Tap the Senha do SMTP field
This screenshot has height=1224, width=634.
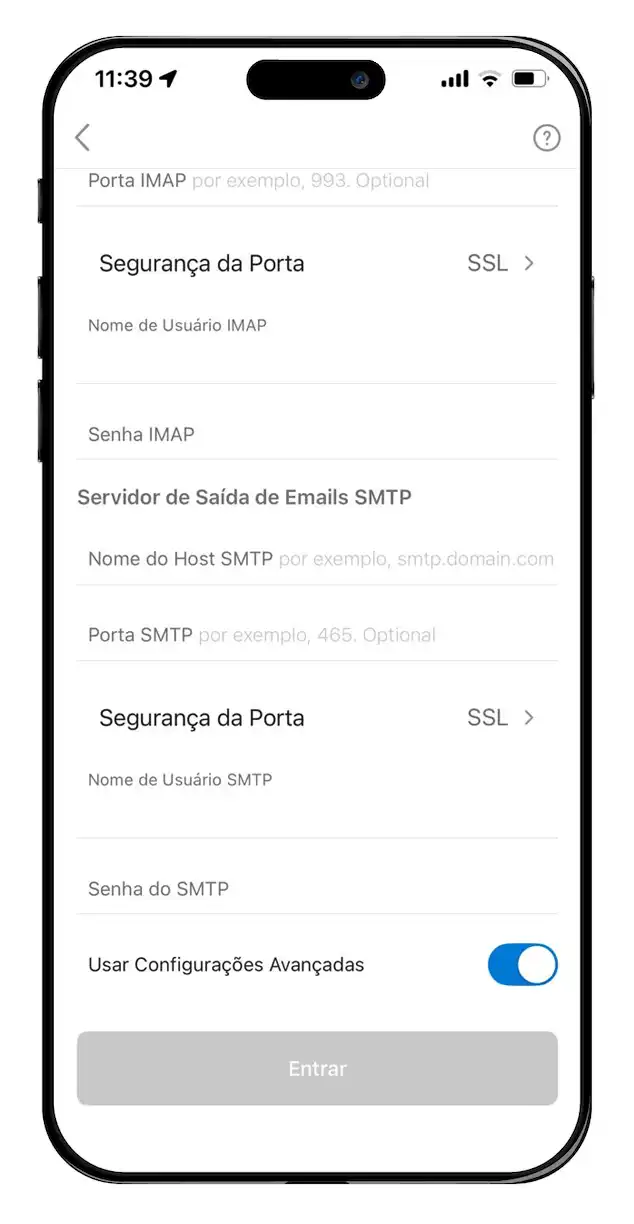pos(317,889)
